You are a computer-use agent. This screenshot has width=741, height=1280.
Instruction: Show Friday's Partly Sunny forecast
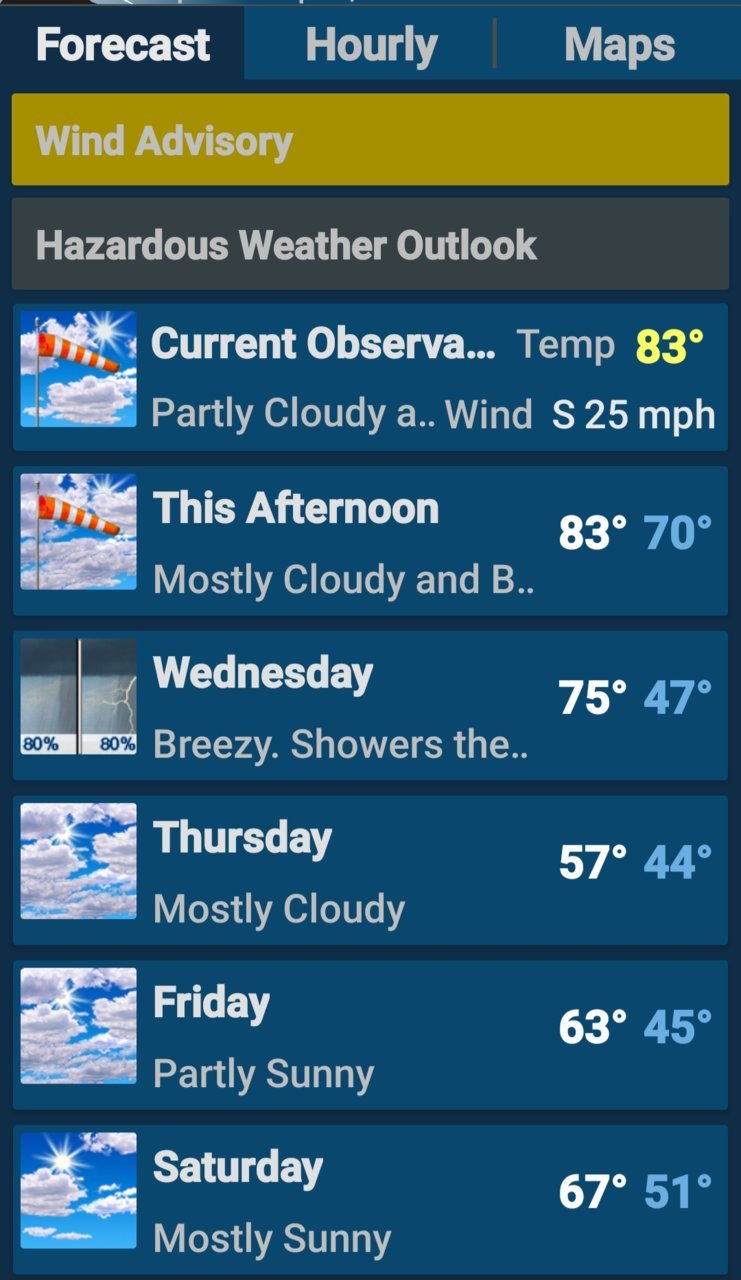point(370,1036)
